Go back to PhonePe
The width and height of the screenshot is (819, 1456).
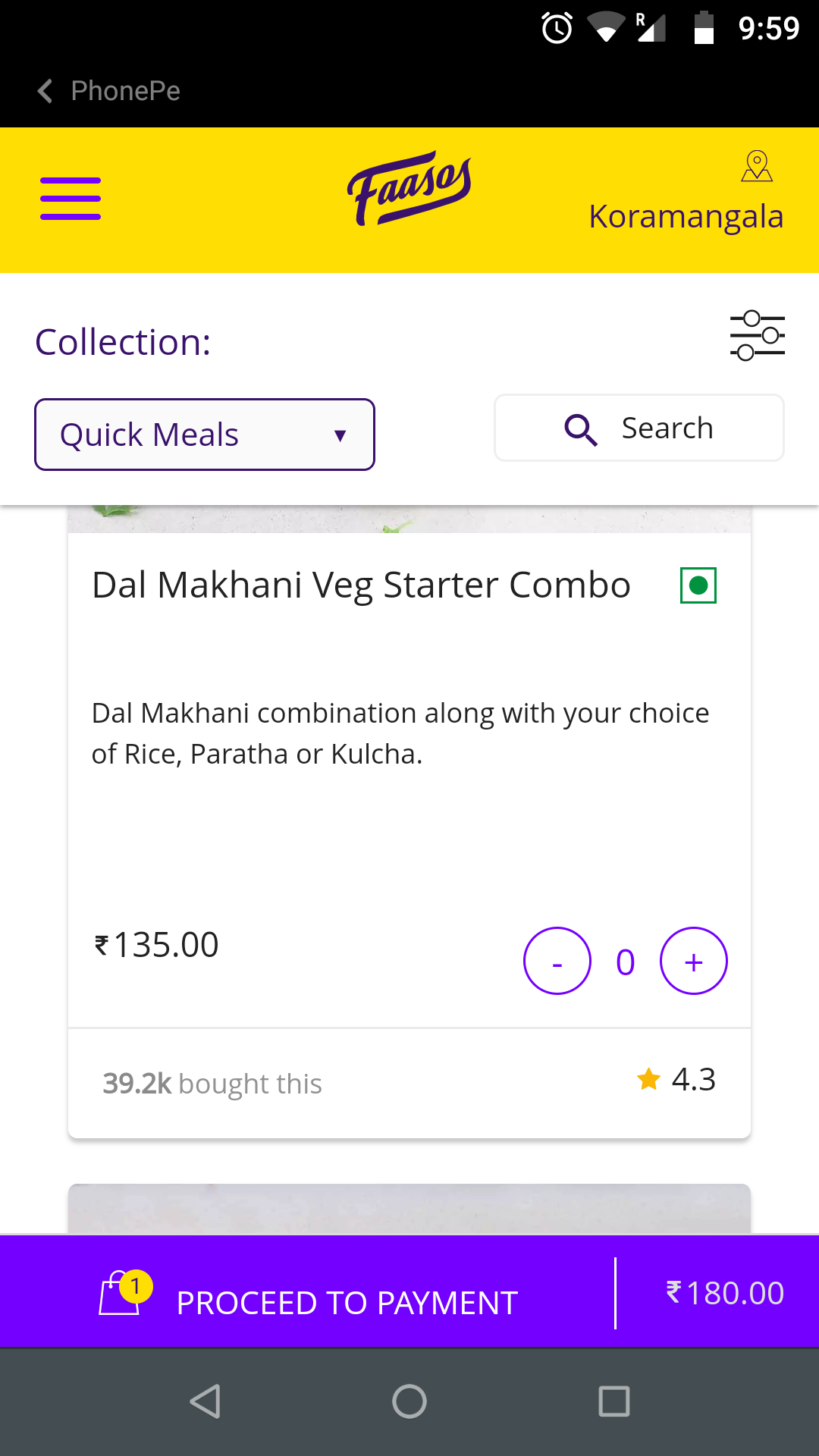tap(109, 91)
